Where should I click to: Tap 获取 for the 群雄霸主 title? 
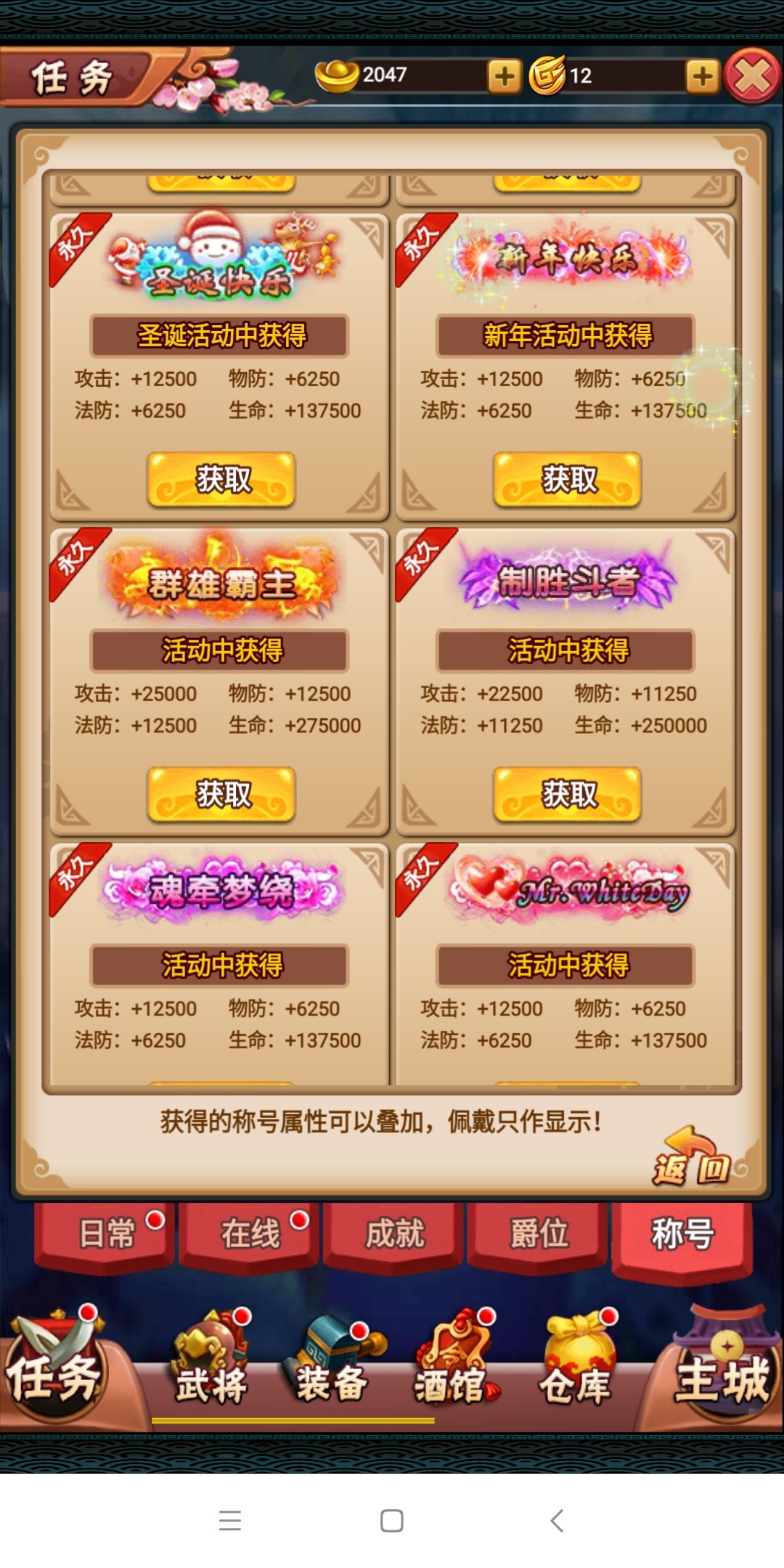[221, 795]
